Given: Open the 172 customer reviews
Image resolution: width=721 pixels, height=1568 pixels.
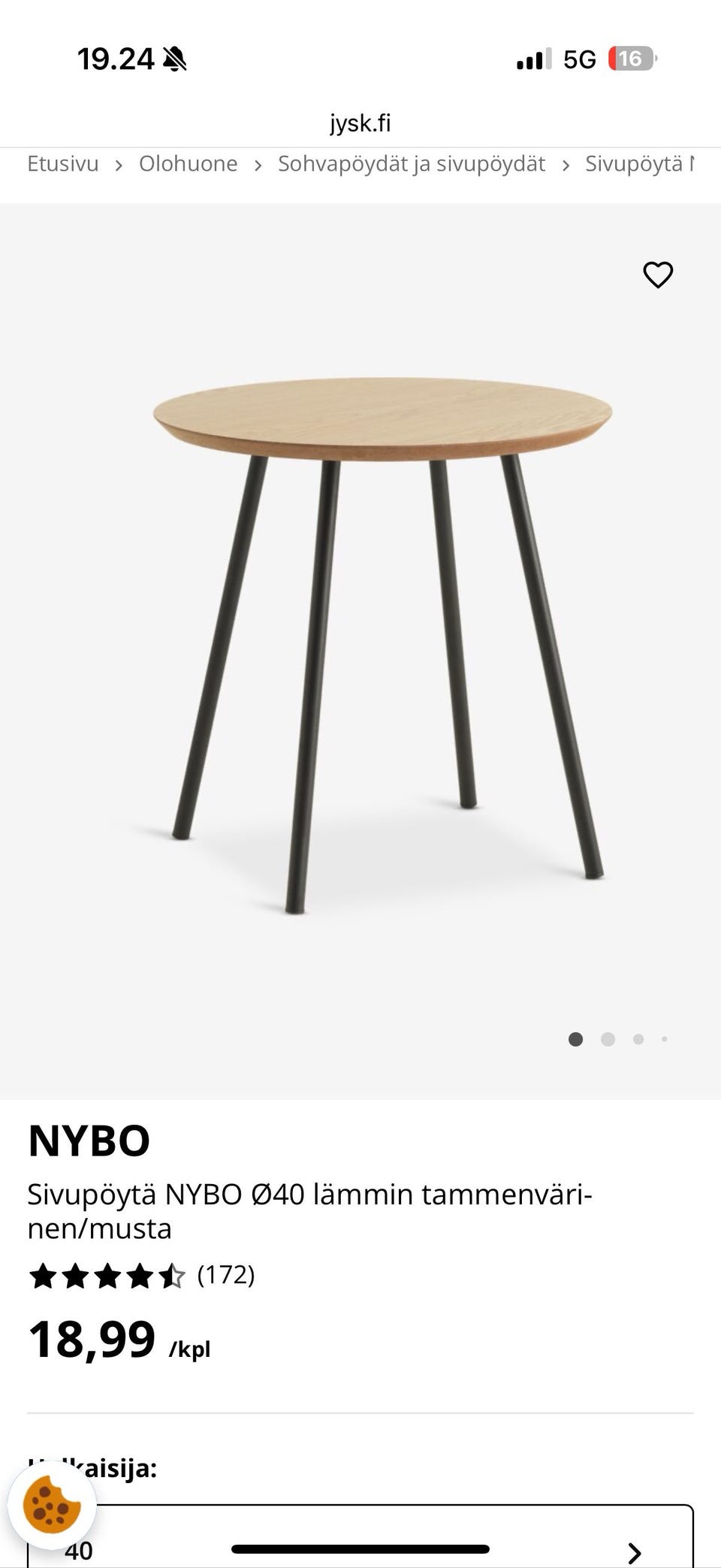Looking at the screenshot, I should pyautogui.click(x=225, y=1275).
